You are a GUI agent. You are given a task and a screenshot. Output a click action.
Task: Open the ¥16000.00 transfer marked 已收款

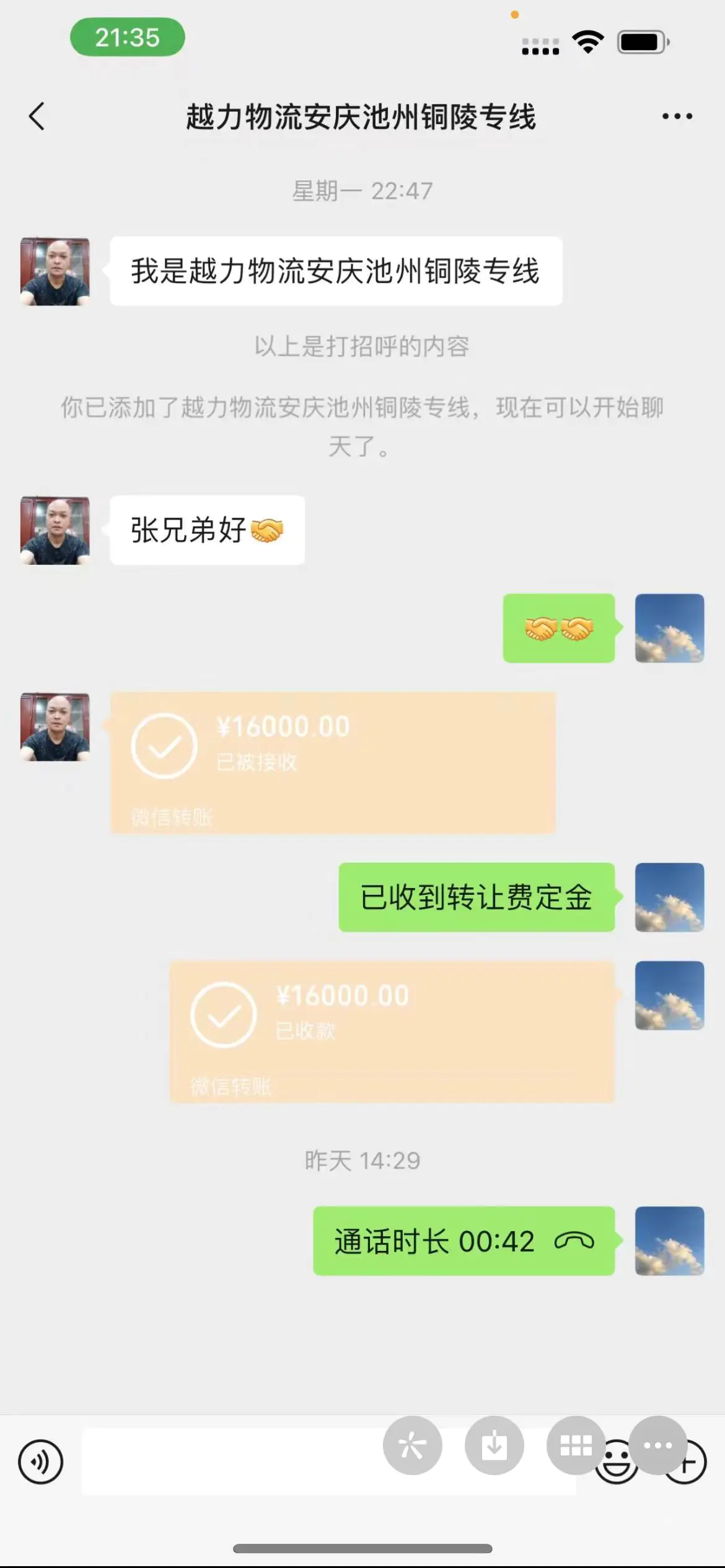coord(392,1032)
